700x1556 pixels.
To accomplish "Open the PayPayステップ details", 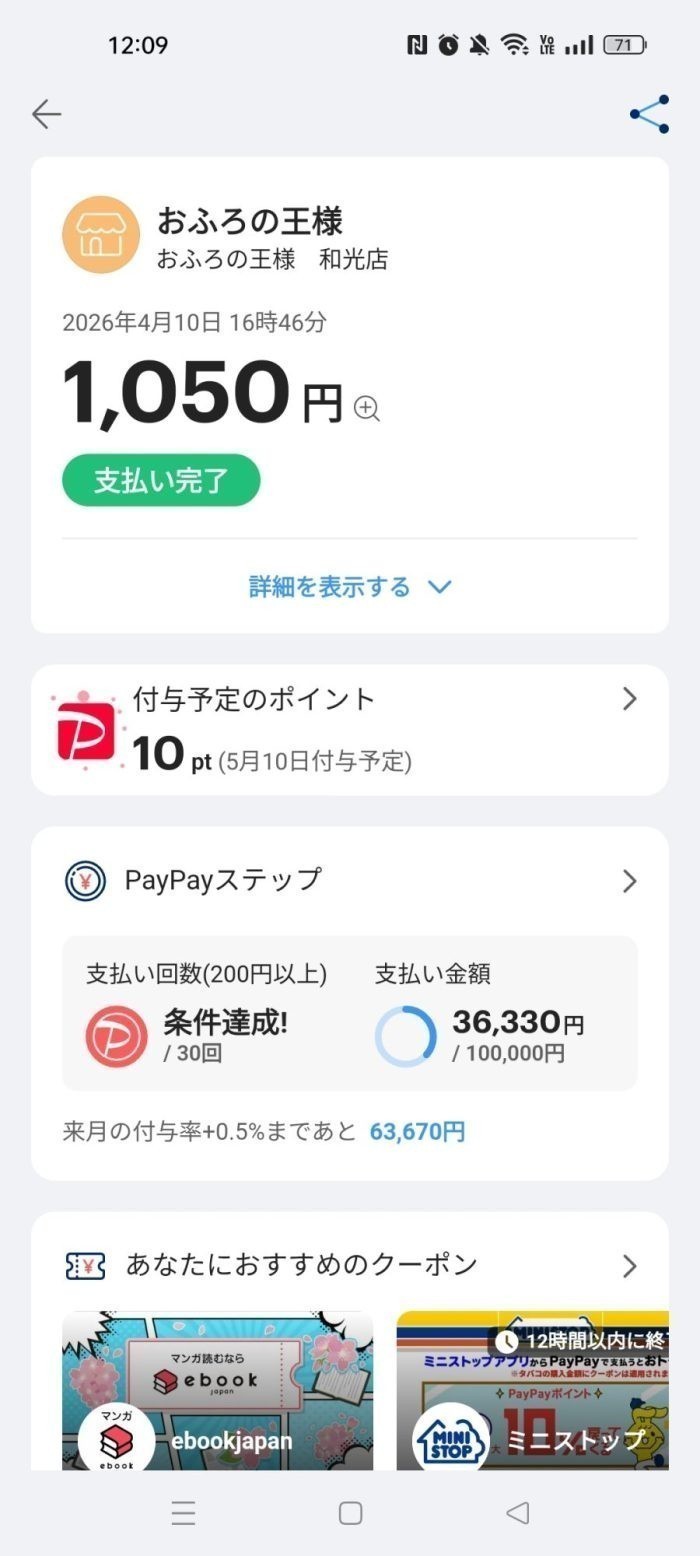I will coord(350,881).
